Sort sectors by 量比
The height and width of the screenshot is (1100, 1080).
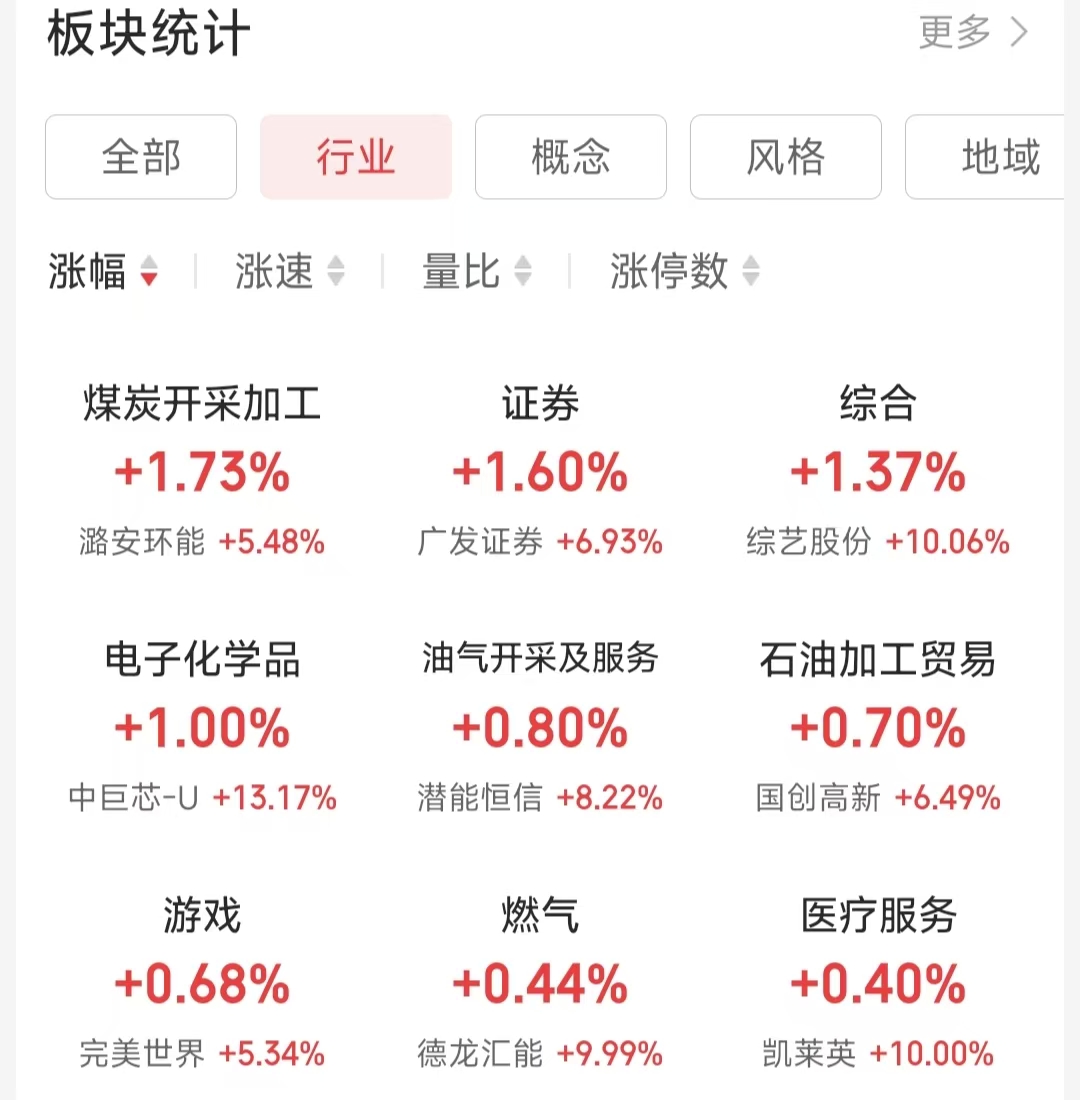(x=476, y=271)
